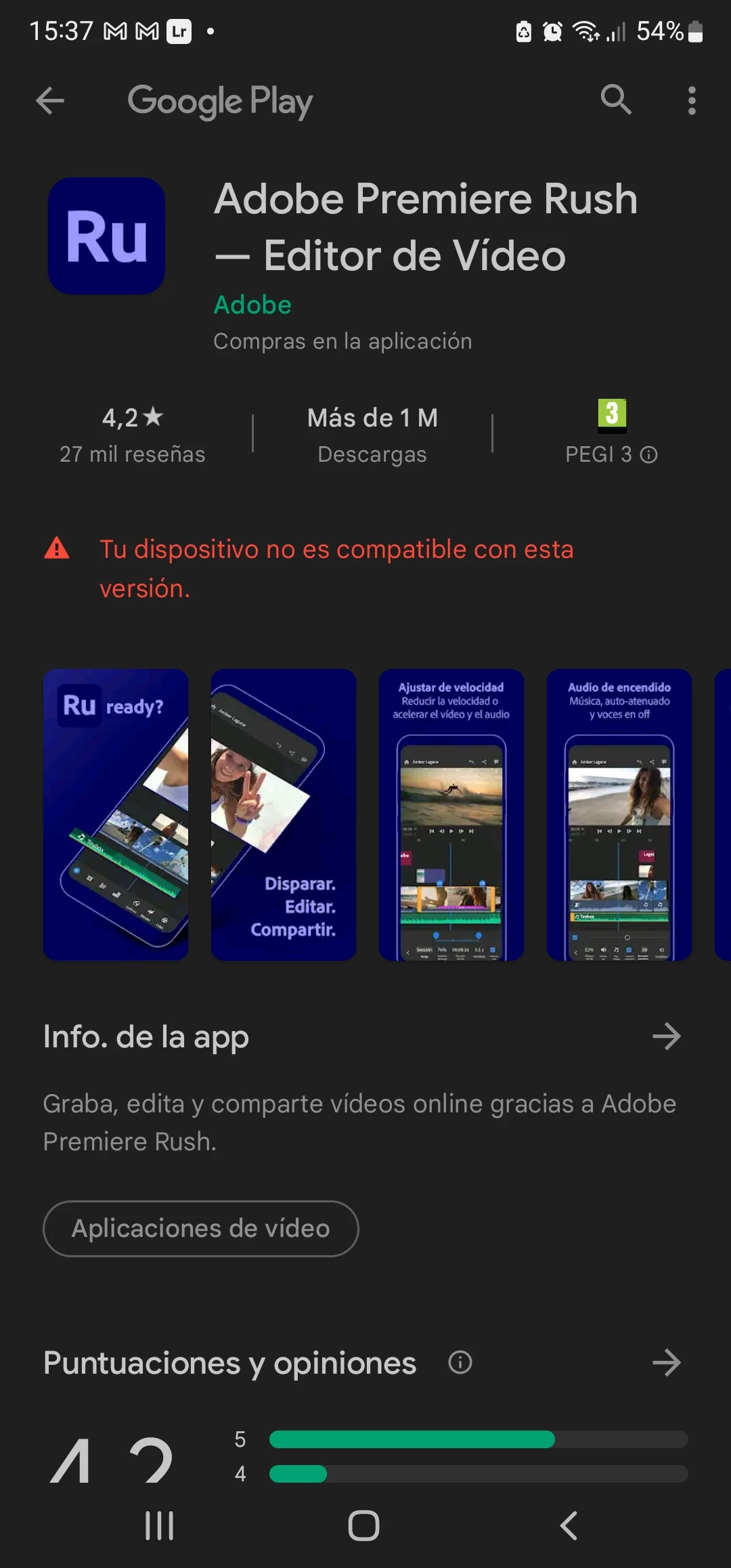731x1568 pixels.
Task: Open recent apps from navigation bar
Action: click(x=160, y=1525)
